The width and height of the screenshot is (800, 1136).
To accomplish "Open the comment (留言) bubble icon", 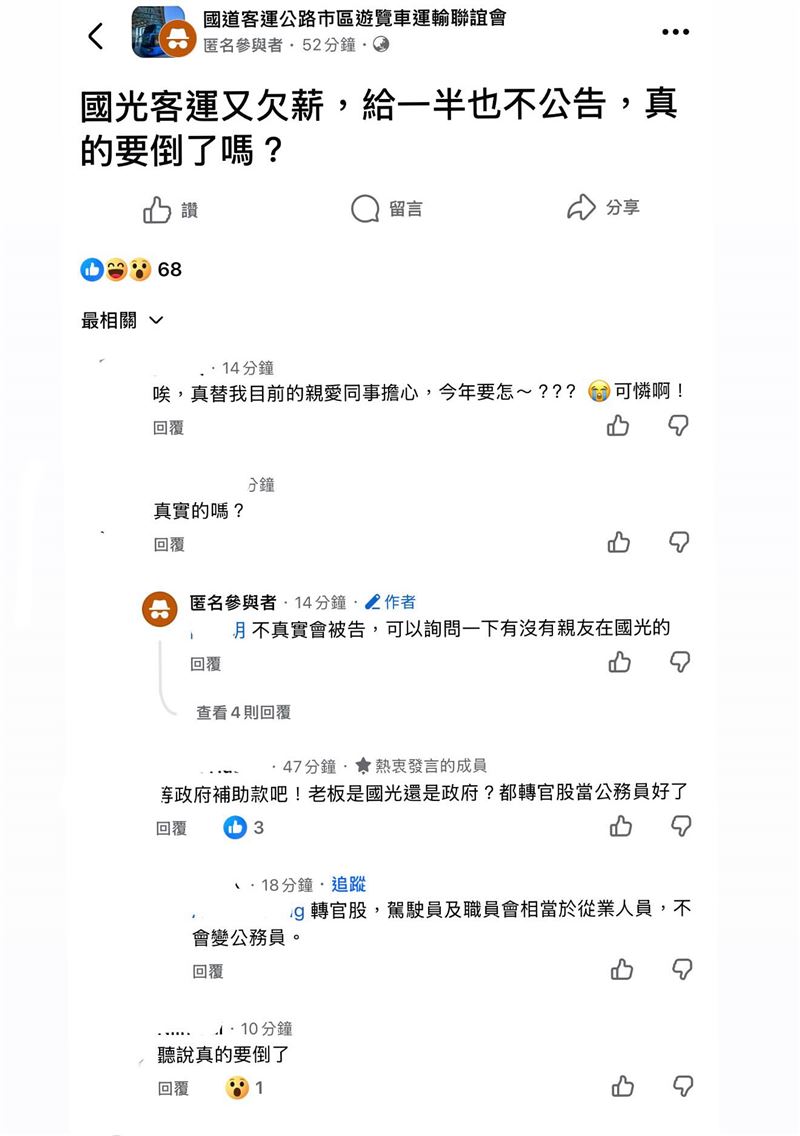I will [365, 209].
